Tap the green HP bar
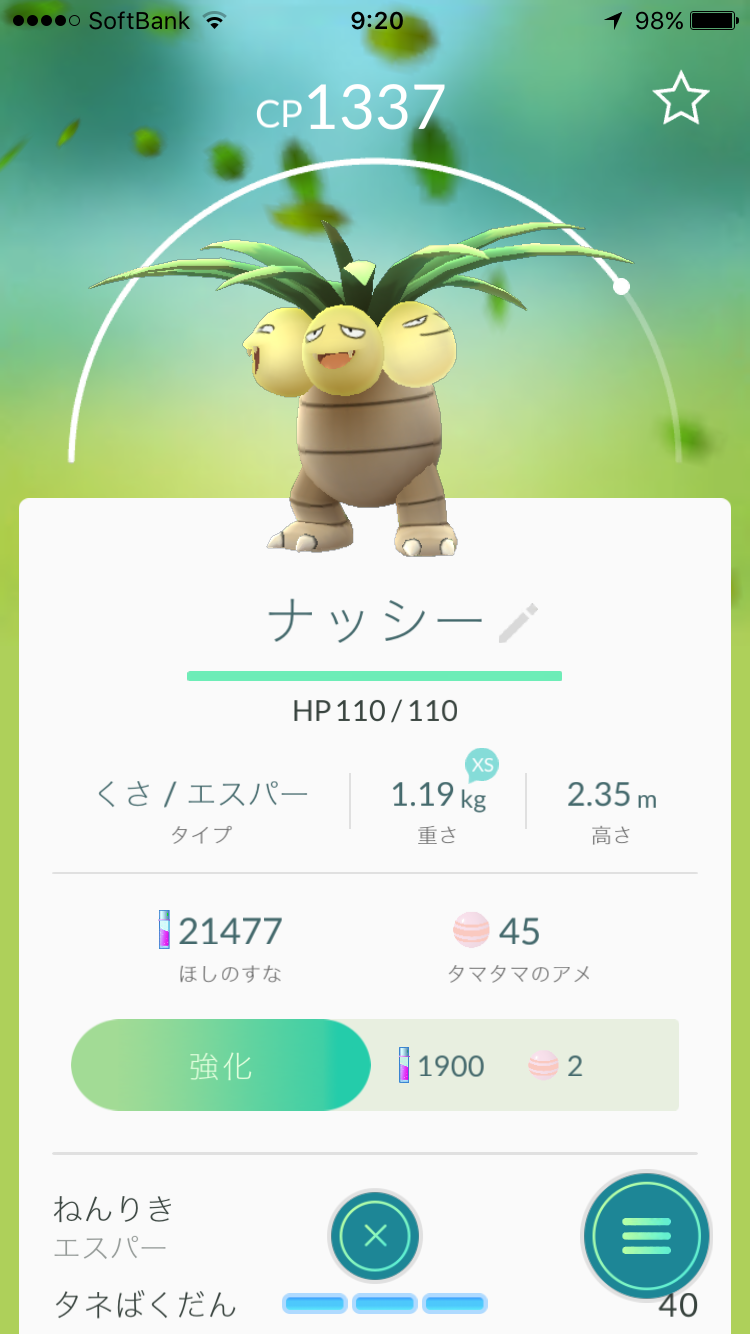 [373, 676]
